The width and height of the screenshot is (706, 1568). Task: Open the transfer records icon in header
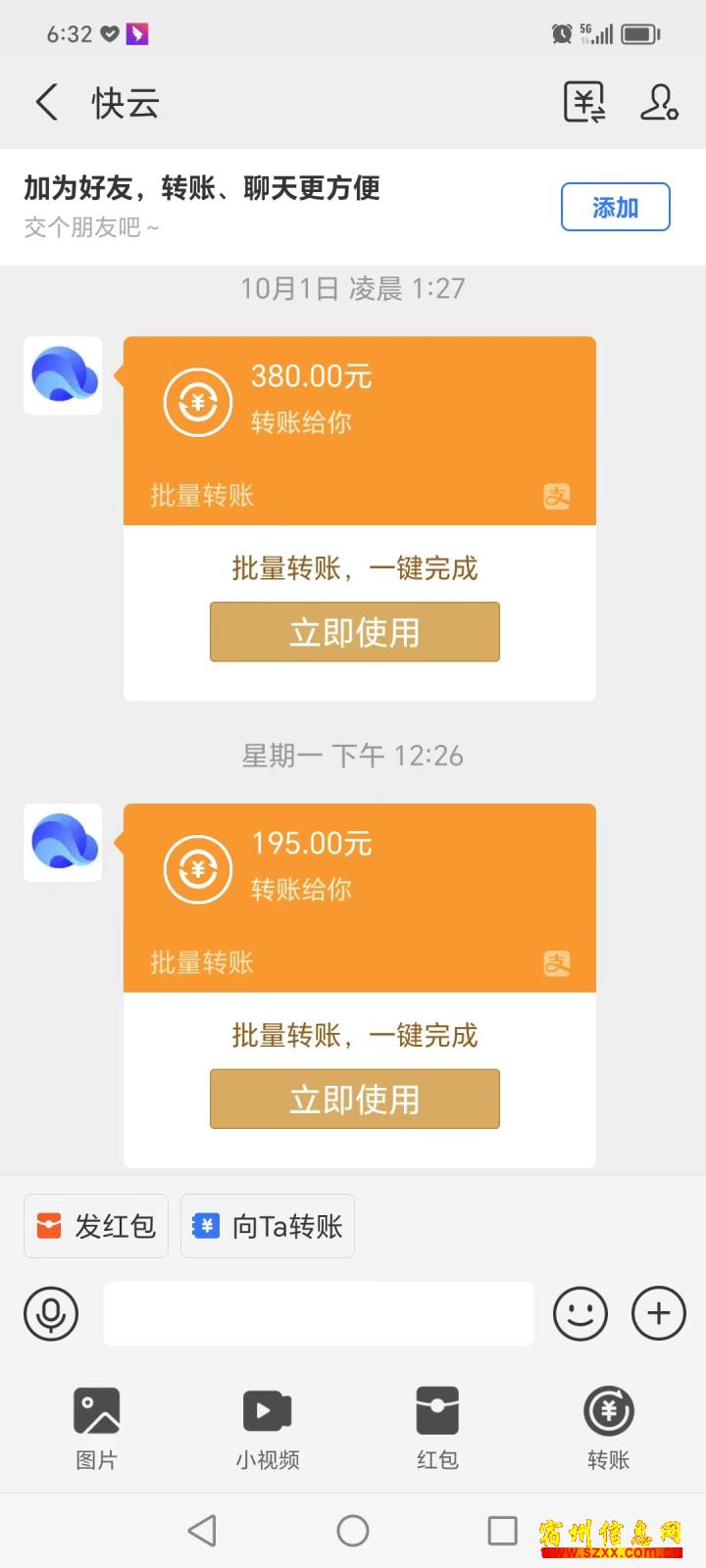pyautogui.click(x=584, y=102)
